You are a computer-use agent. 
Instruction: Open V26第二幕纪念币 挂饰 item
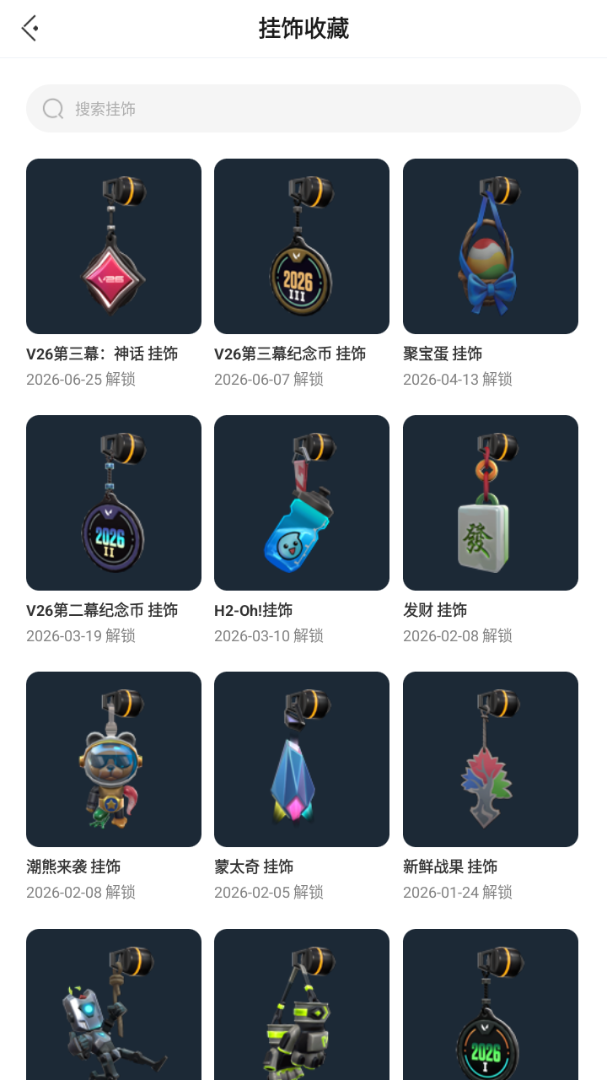pyautogui.click(x=114, y=503)
